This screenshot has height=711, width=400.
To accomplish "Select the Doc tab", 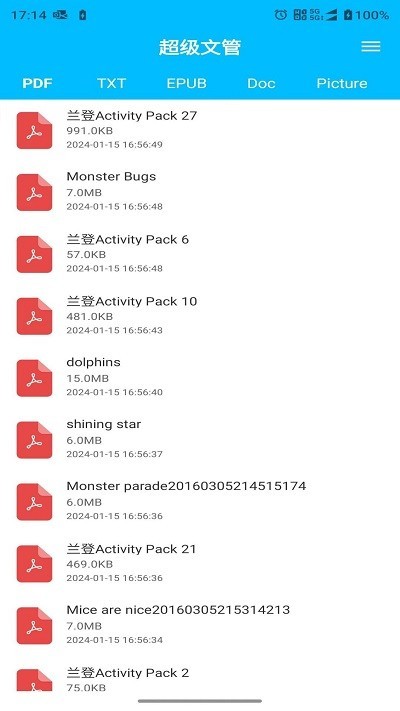I will click(x=261, y=83).
